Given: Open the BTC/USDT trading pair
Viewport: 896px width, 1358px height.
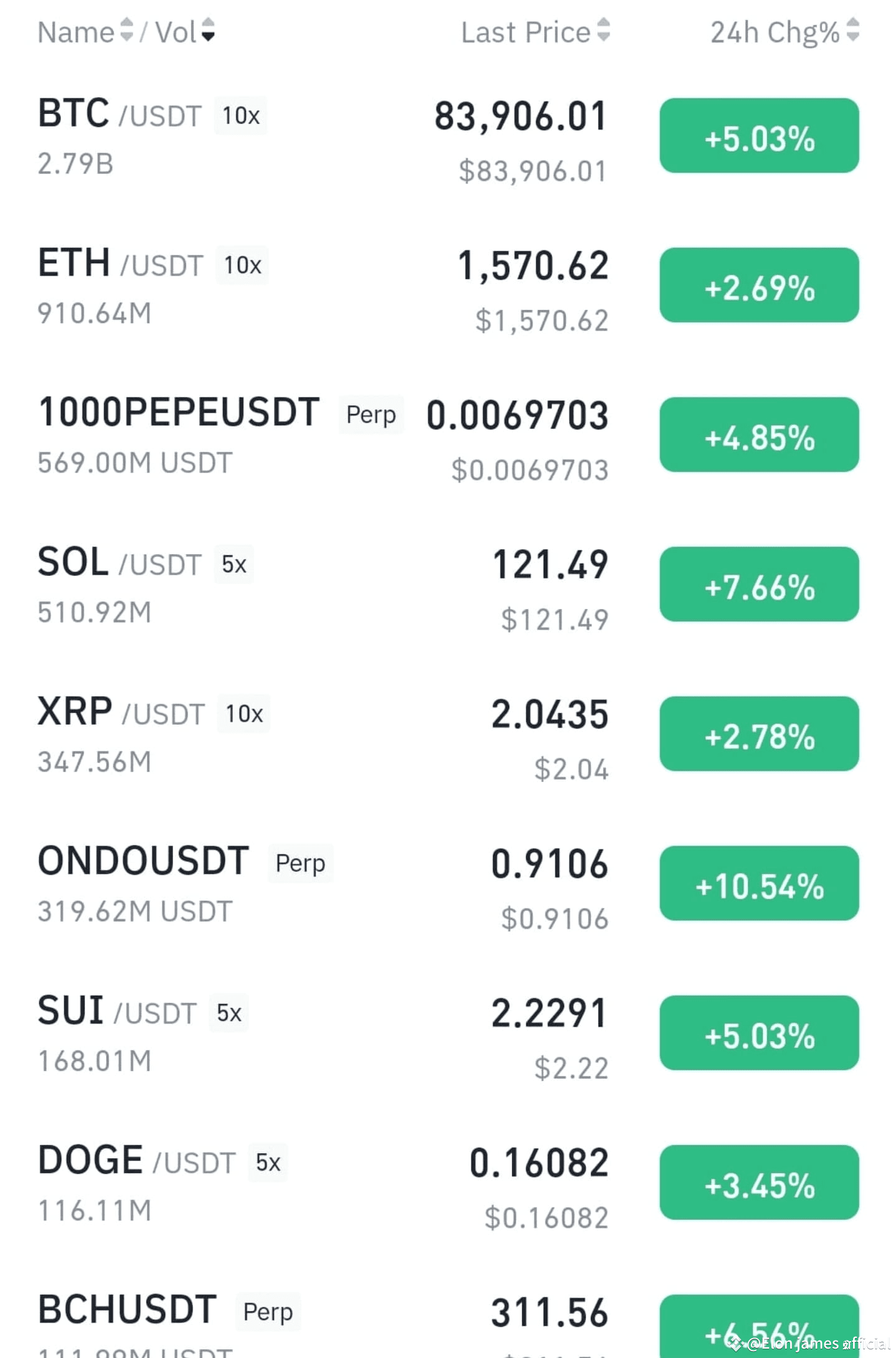Looking at the screenshot, I should point(118,114).
